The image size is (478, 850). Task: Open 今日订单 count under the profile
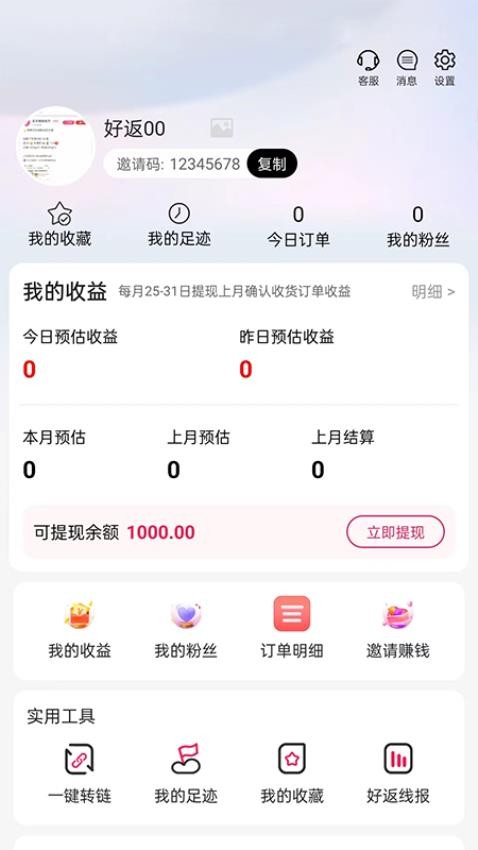tap(298, 227)
